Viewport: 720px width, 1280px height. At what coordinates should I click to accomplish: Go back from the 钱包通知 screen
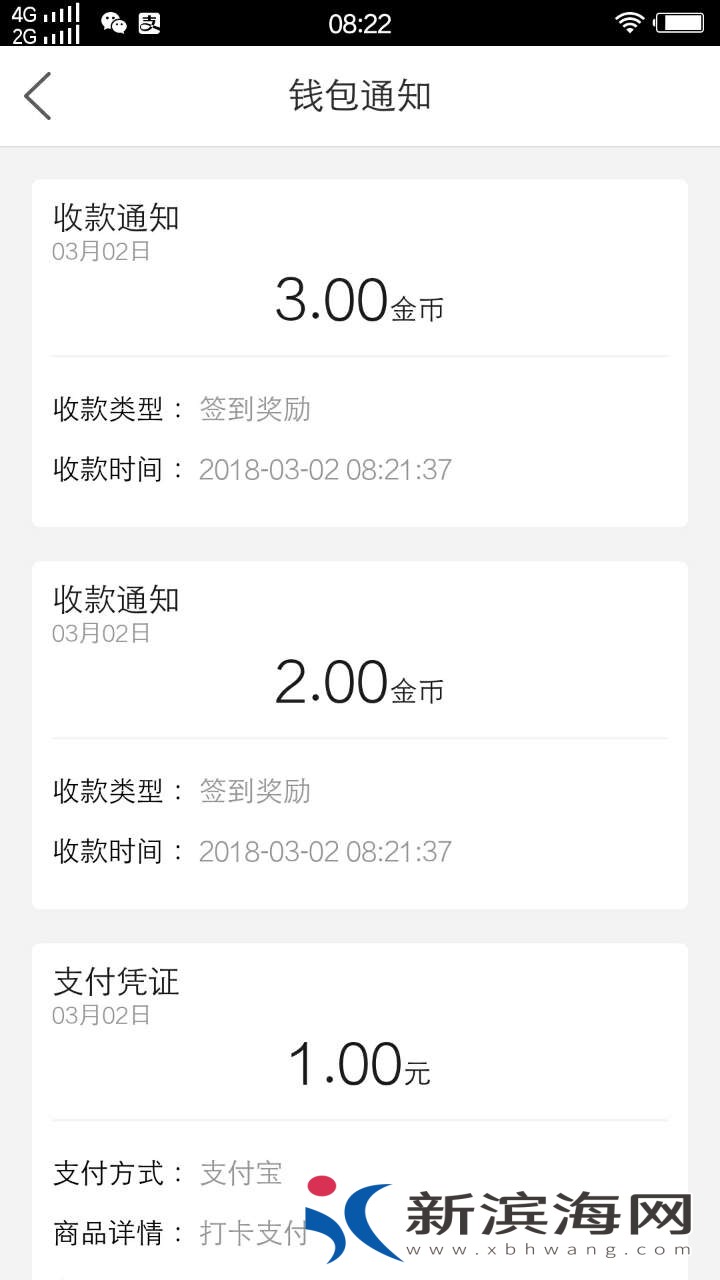(38, 96)
